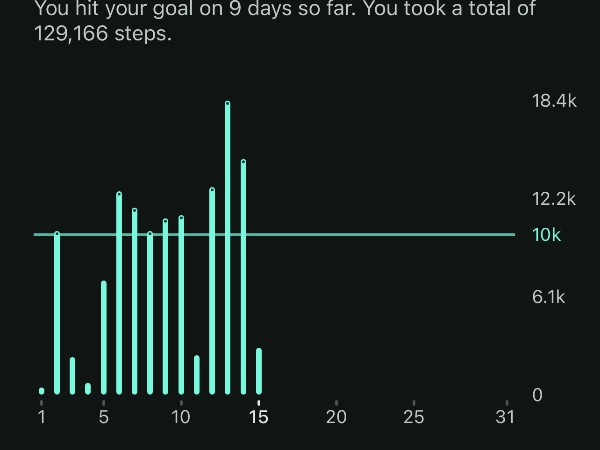Image resolution: width=600 pixels, height=450 pixels.
Task: Select the tallest bar on day 13
Action: pos(228,250)
